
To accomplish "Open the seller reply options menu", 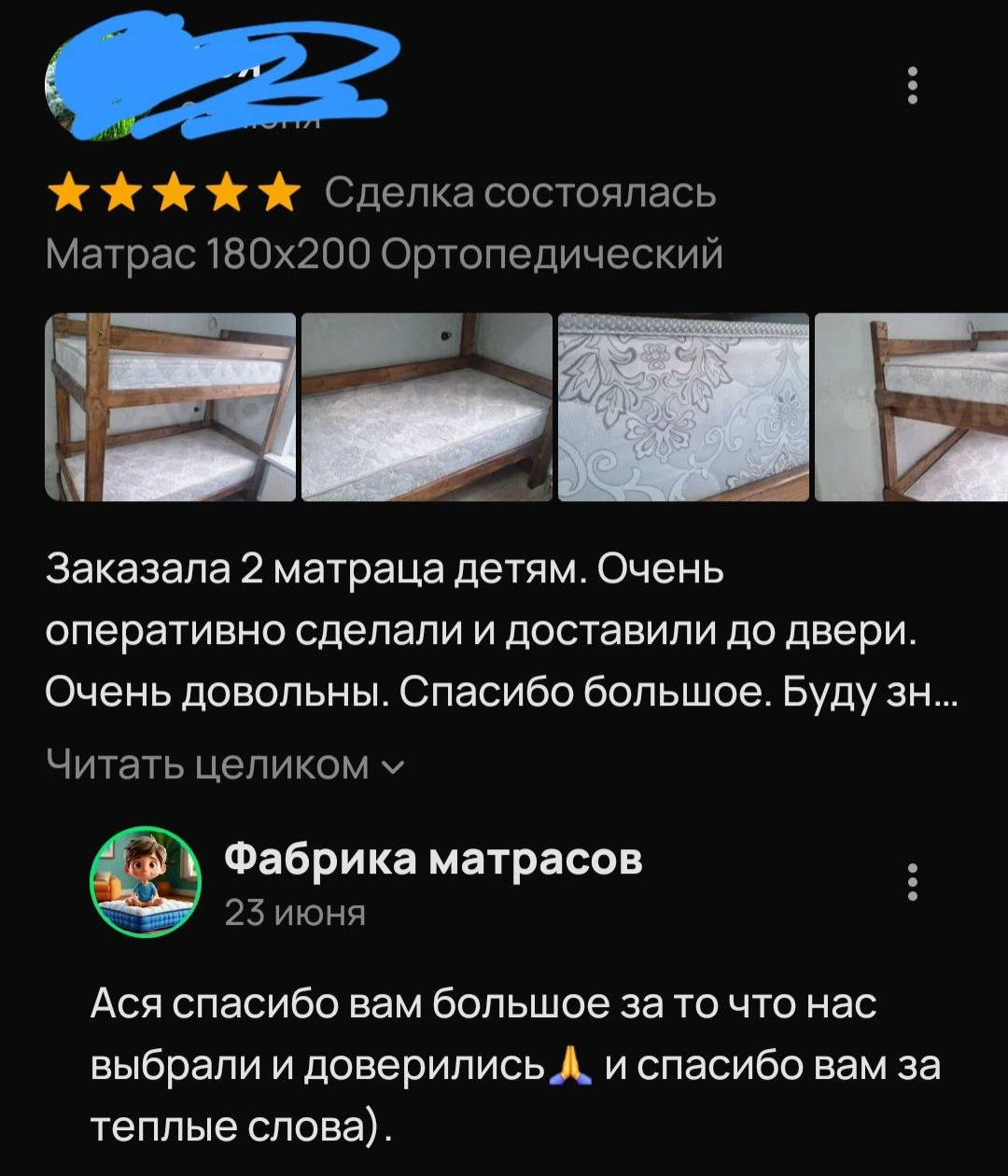I will (x=913, y=882).
